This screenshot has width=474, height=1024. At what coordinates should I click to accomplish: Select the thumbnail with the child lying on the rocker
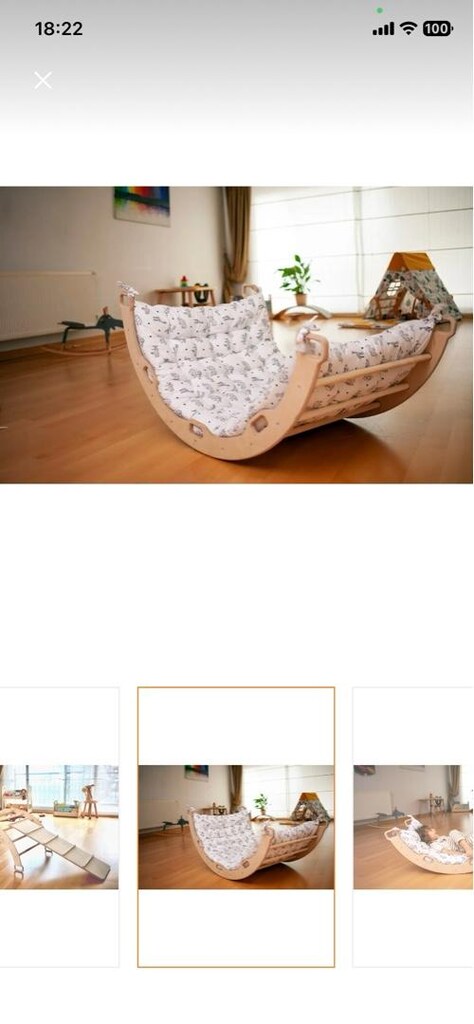(x=413, y=827)
